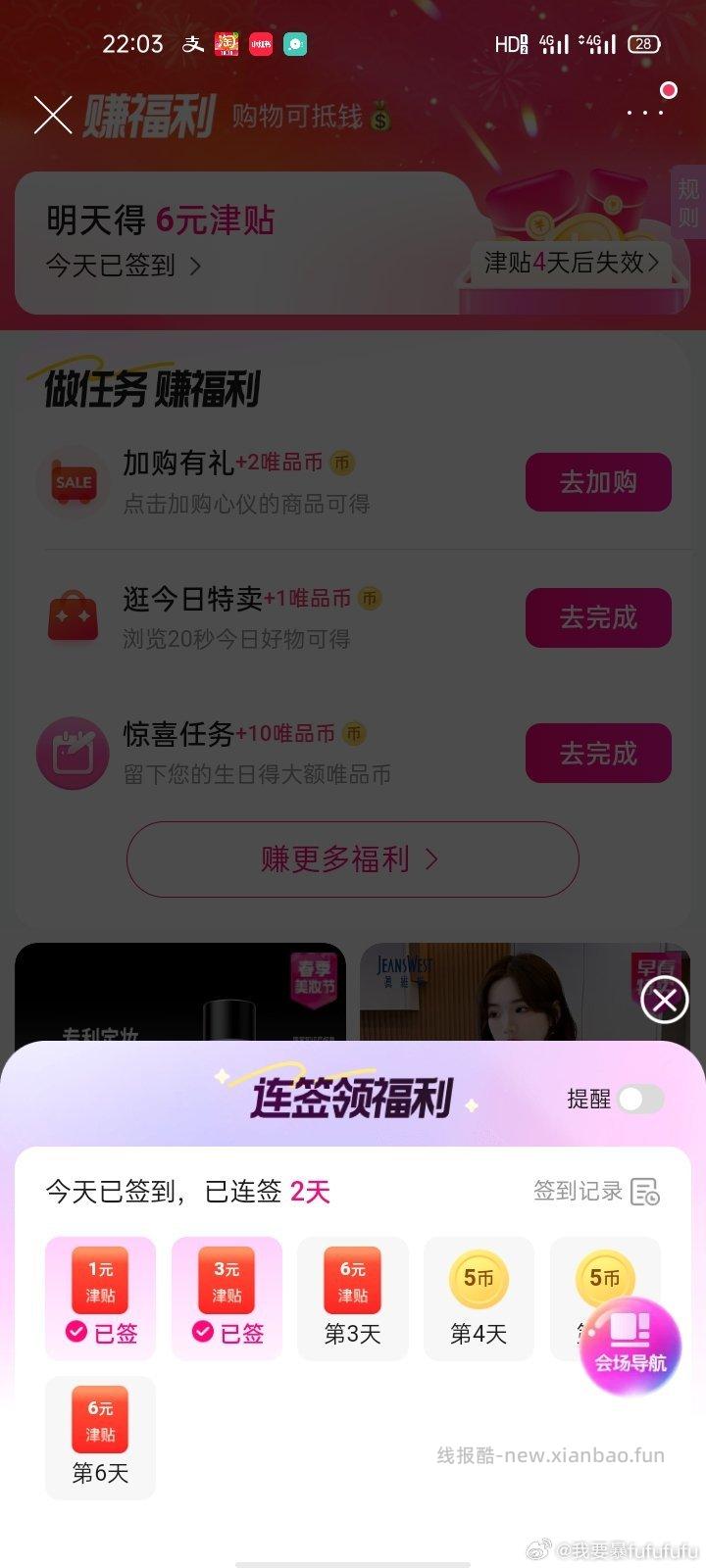Open the Xiaohongshu icon in the status bar
The height and width of the screenshot is (1568, 706).
pyautogui.click(x=260, y=43)
